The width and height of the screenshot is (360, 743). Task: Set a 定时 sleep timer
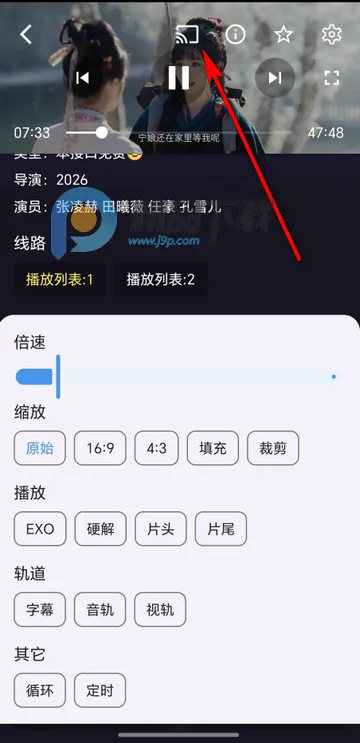[x=100, y=690]
